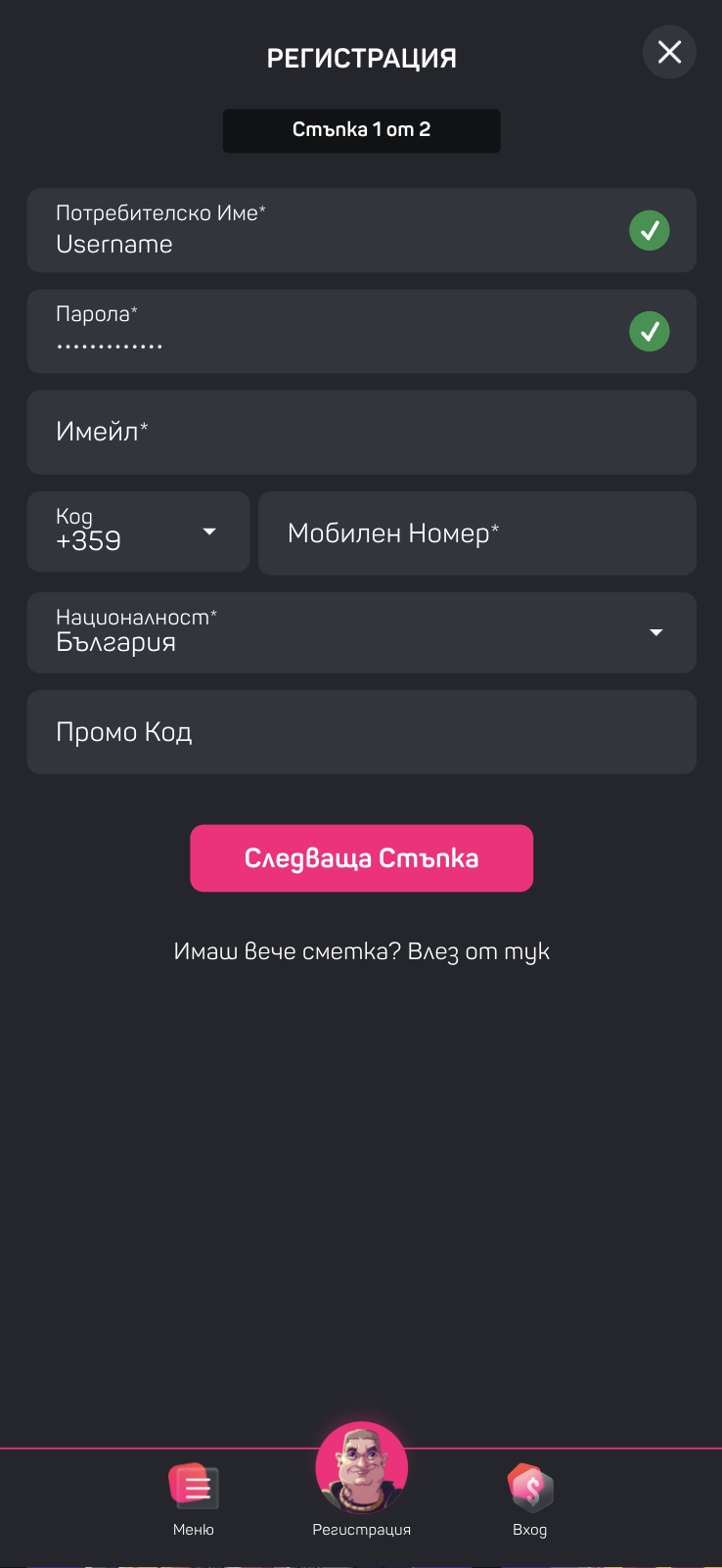This screenshot has width=722, height=1568.
Task: Continue with Следваща Стъпка button
Action: (361, 858)
